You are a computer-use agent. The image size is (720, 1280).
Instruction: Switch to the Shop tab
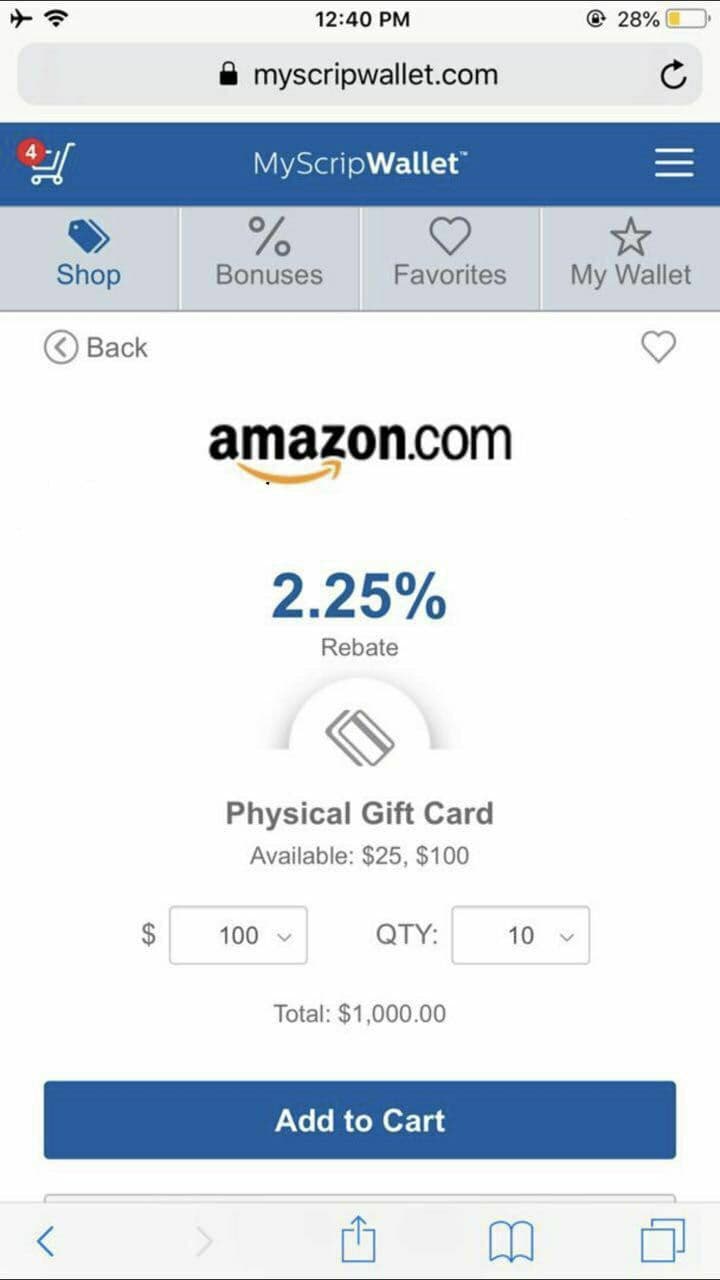coord(89,257)
